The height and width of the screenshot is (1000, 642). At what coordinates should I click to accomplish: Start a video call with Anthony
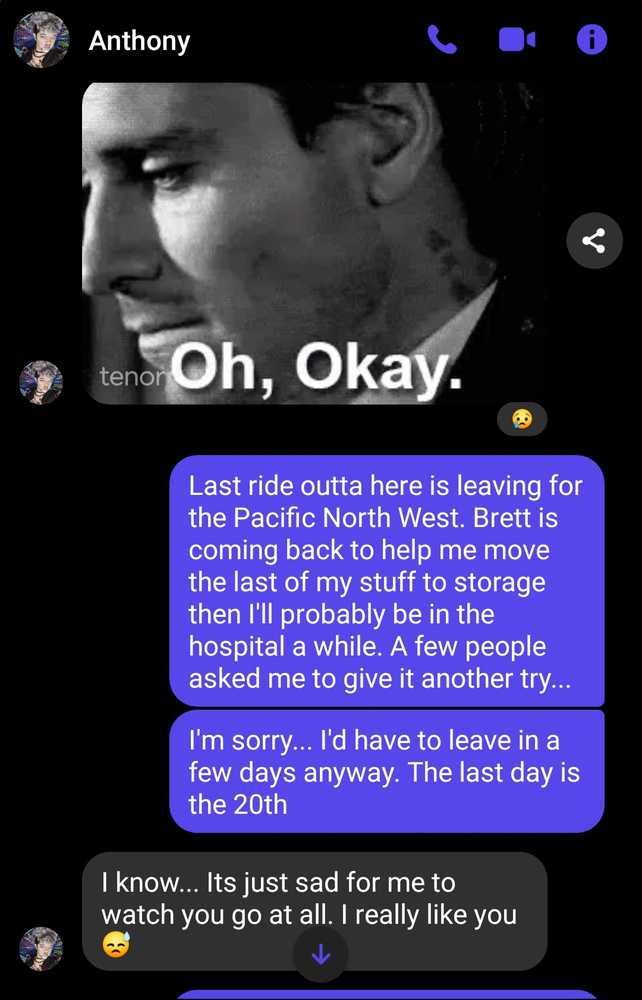point(516,40)
